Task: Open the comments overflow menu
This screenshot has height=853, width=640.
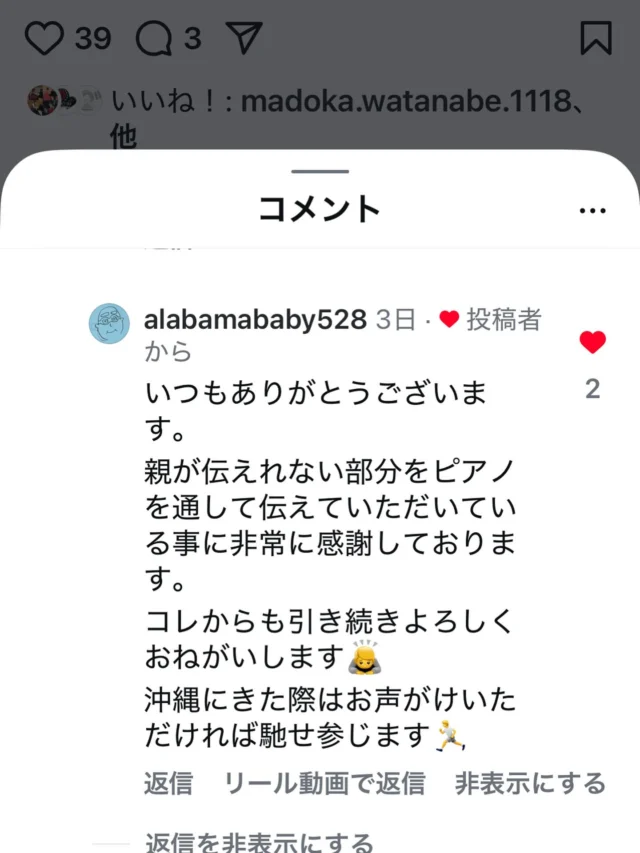Action: tap(592, 210)
